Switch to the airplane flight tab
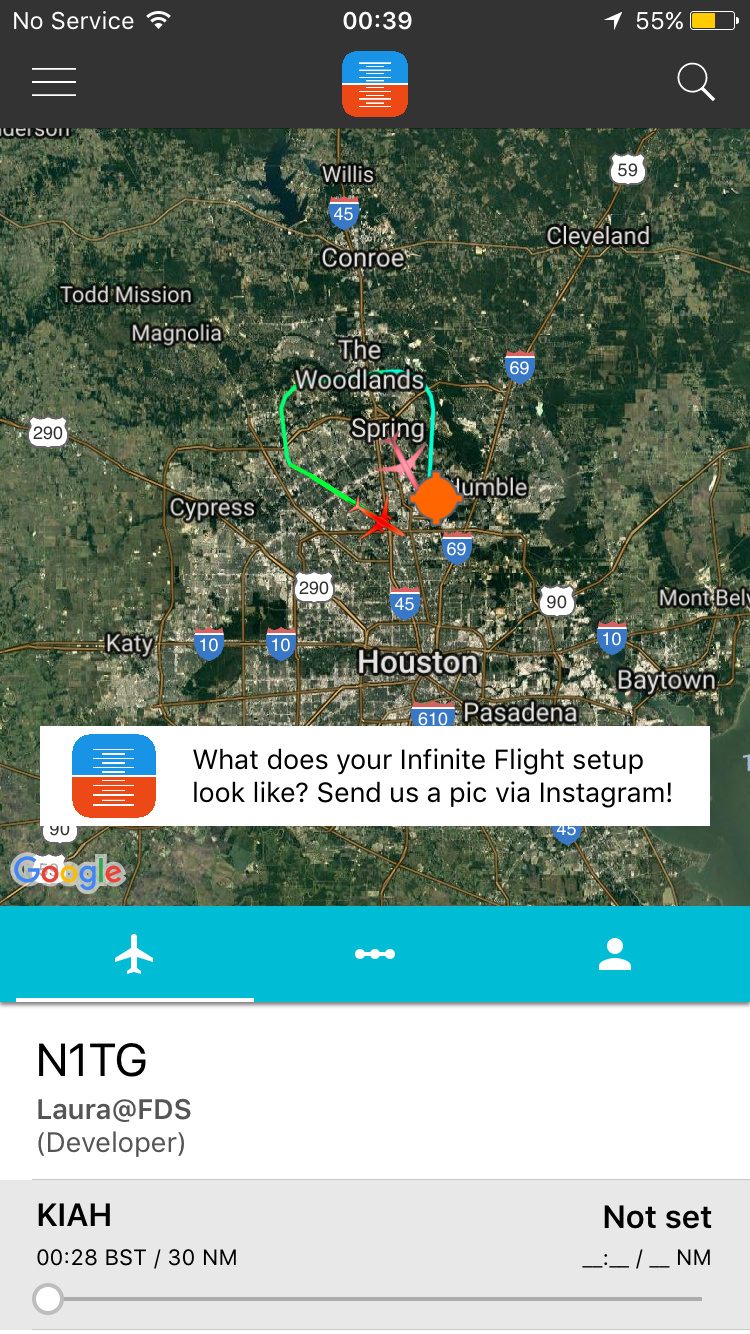 pos(134,954)
